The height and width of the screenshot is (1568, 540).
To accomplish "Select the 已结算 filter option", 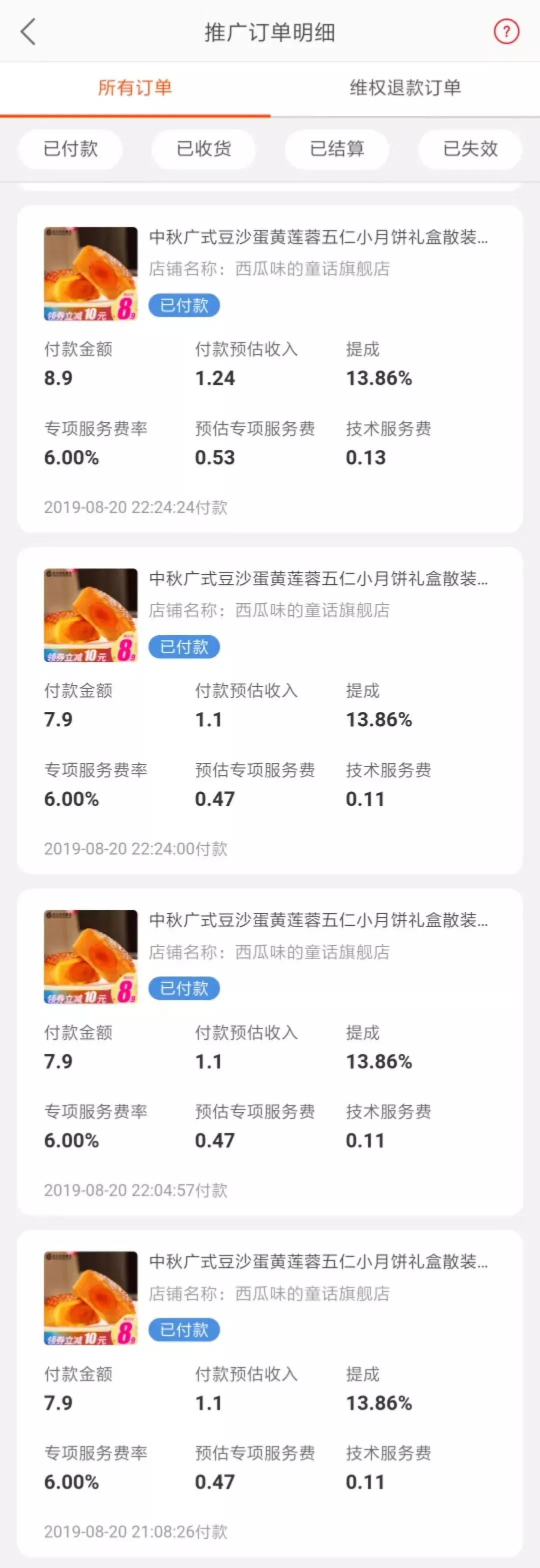I will pyautogui.click(x=336, y=149).
